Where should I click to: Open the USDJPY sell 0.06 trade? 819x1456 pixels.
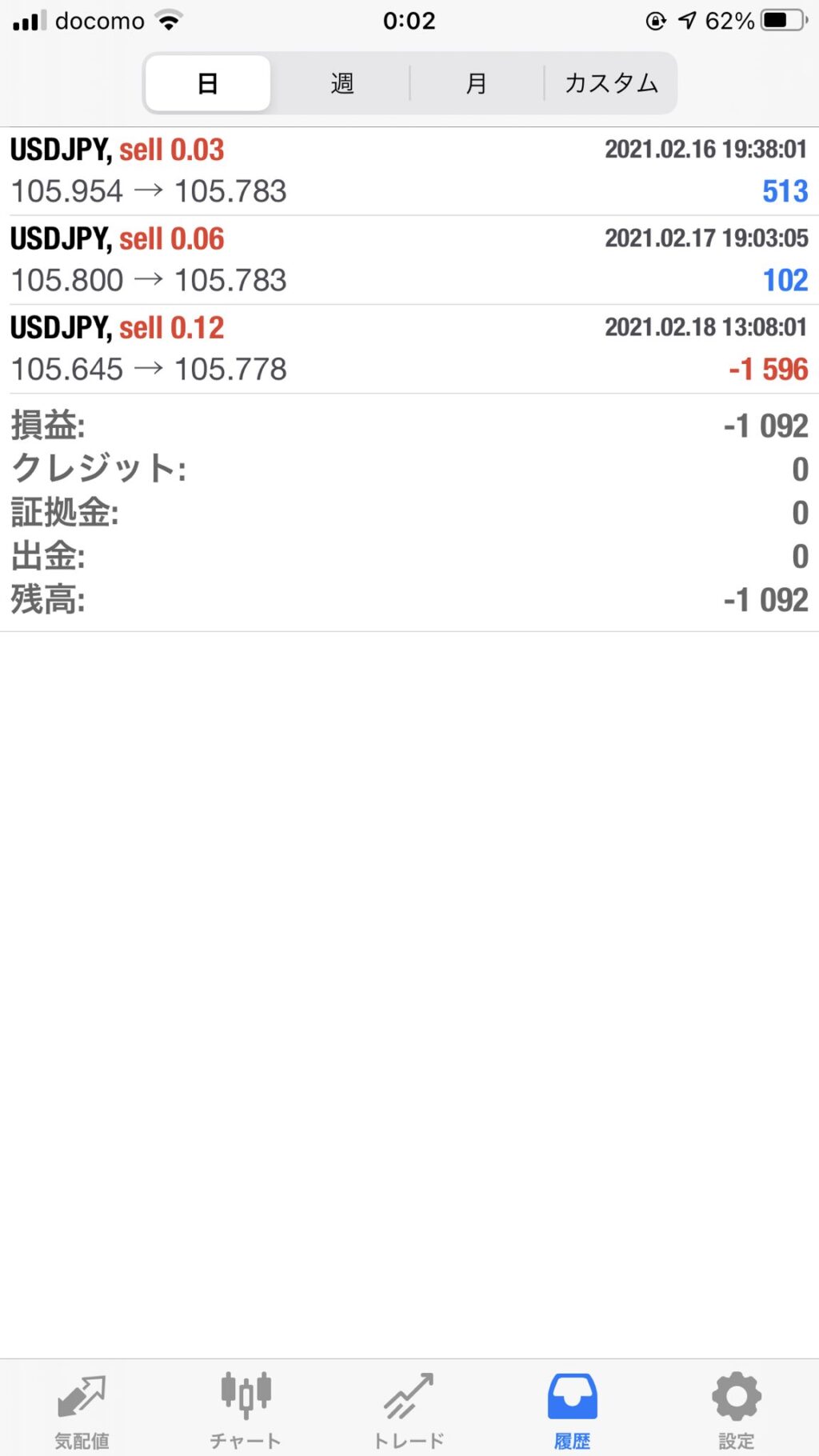tap(409, 260)
